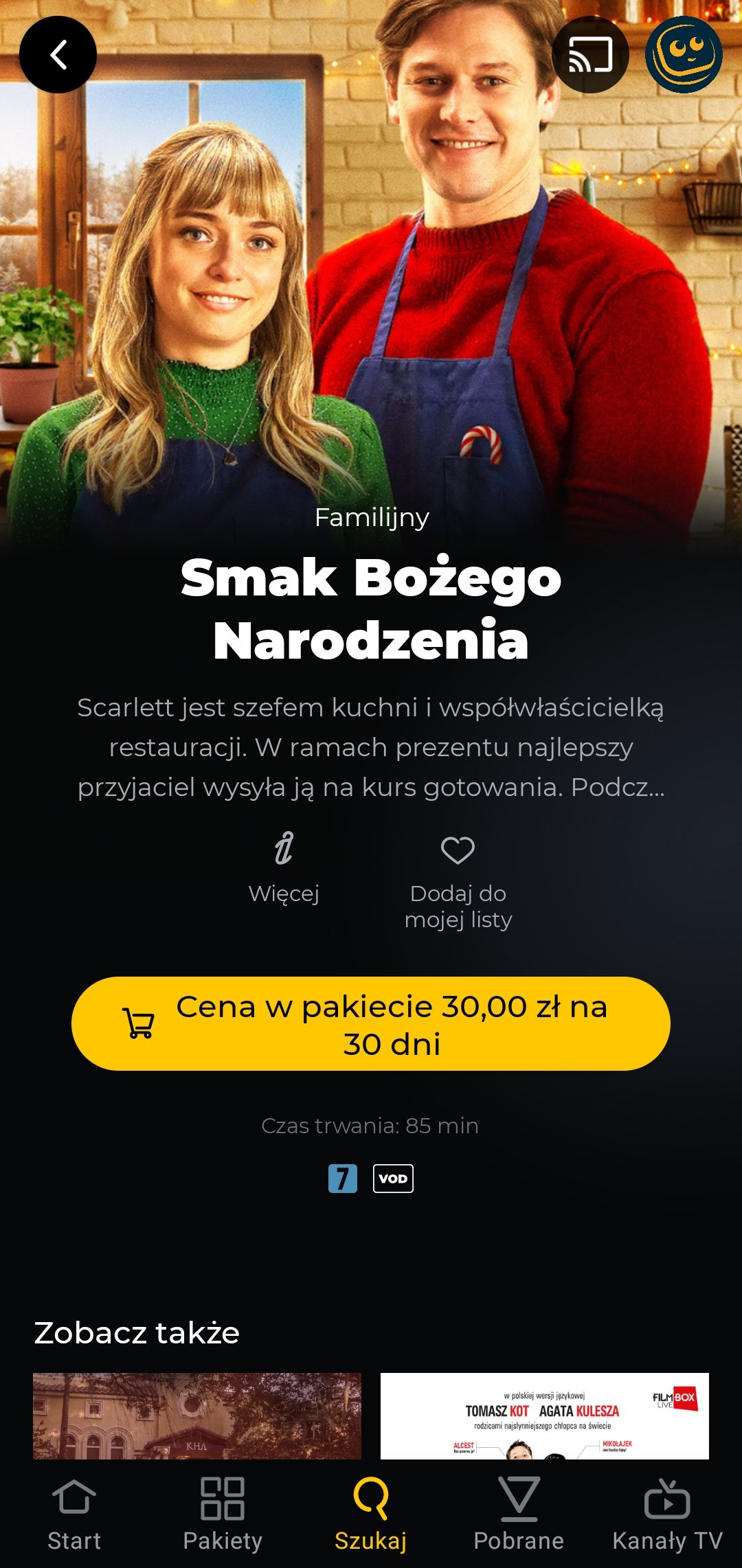Open the profile avatar icon
This screenshot has height=1568, width=742.
(x=684, y=55)
